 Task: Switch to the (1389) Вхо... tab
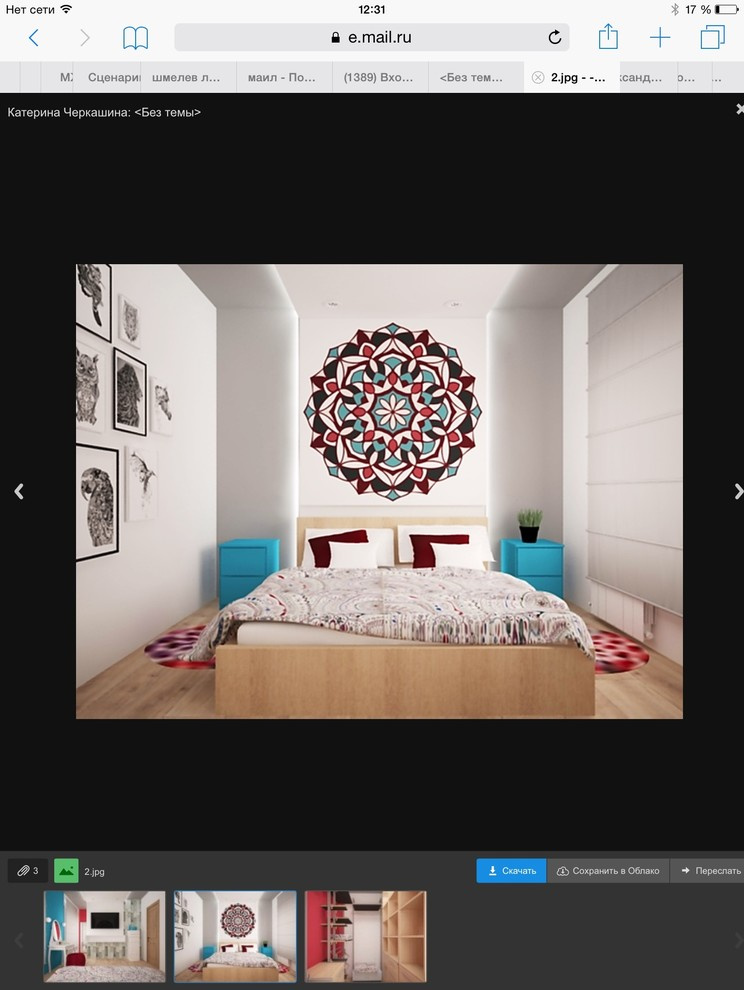(378, 77)
